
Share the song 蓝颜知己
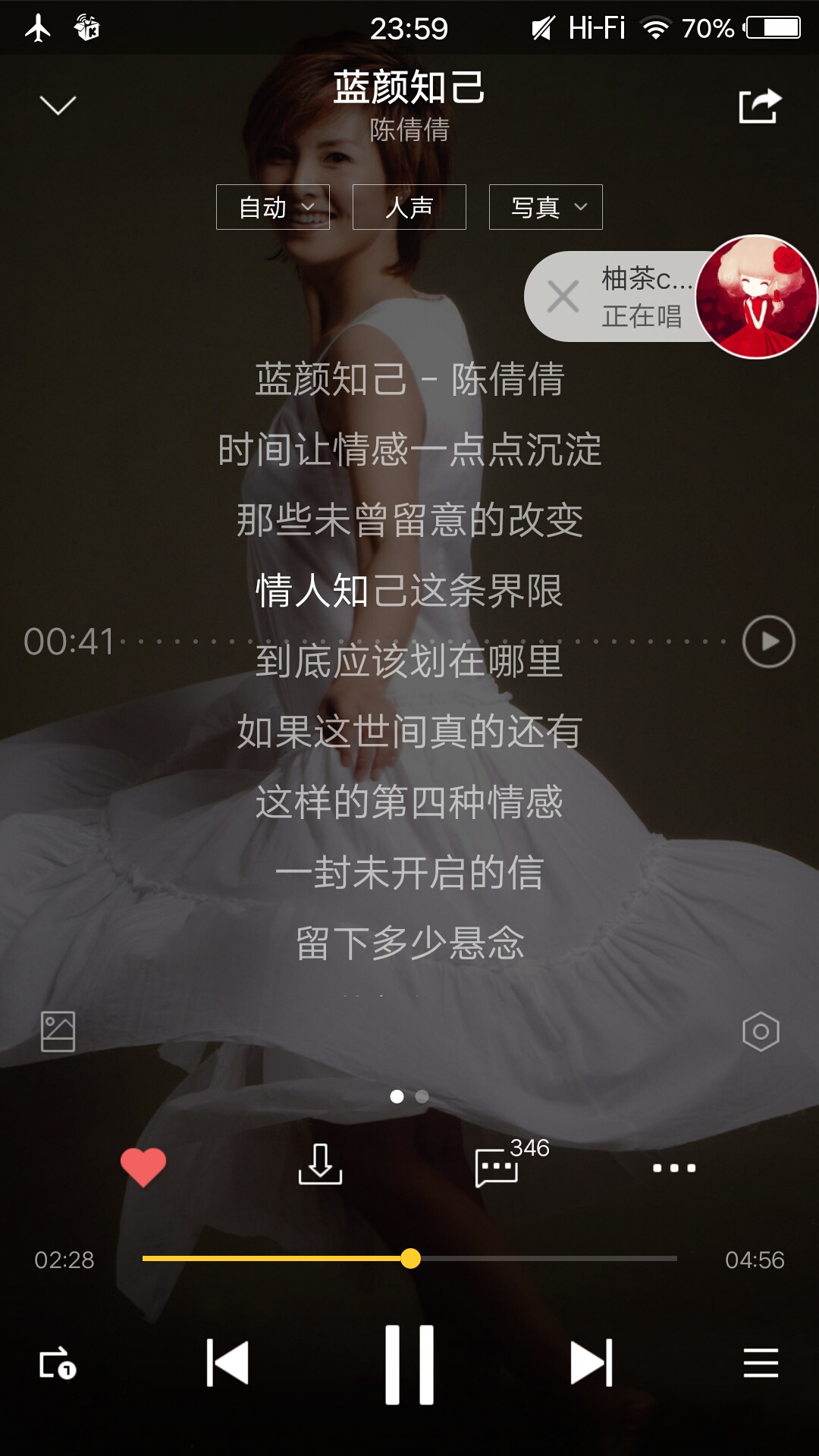[x=760, y=105]
